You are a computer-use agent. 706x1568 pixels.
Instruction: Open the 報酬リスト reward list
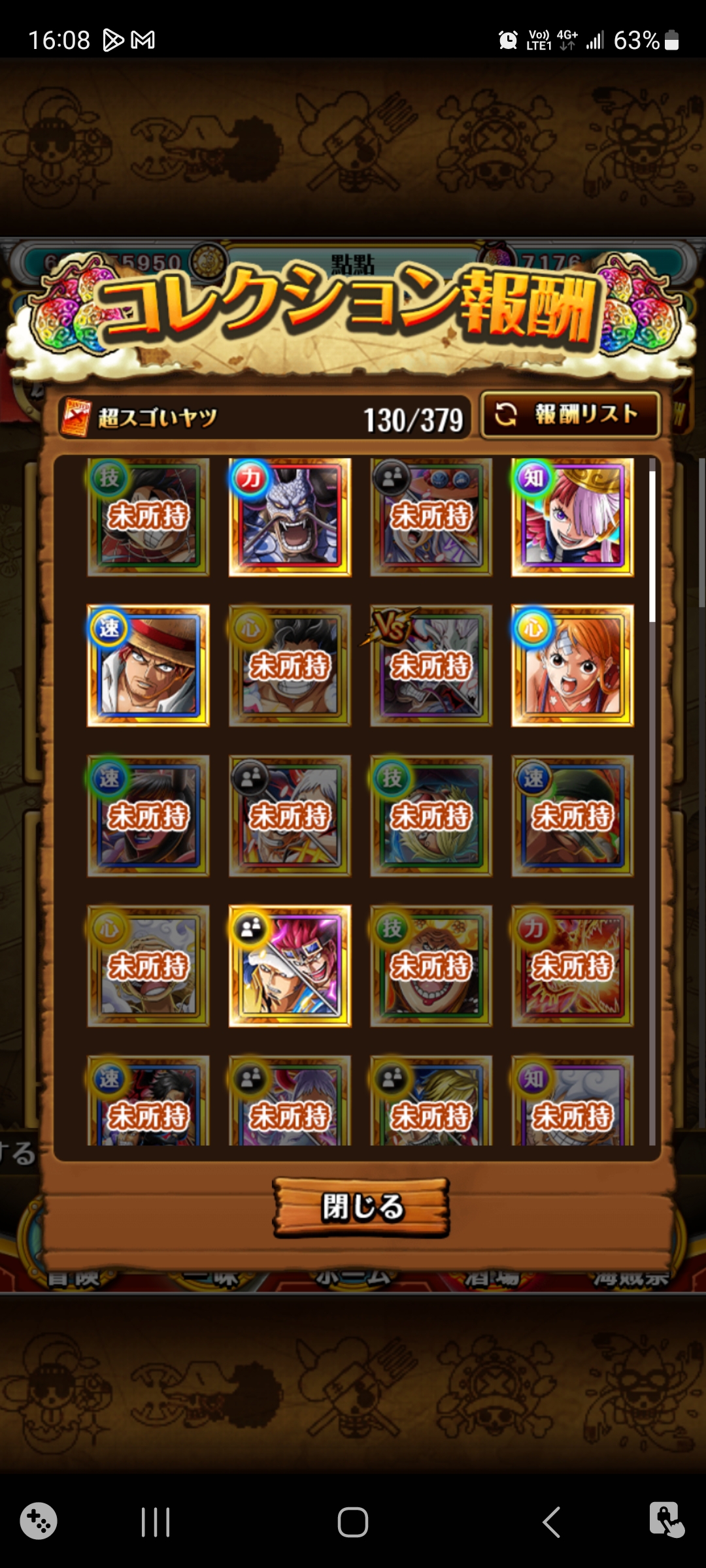click(571, 414)
